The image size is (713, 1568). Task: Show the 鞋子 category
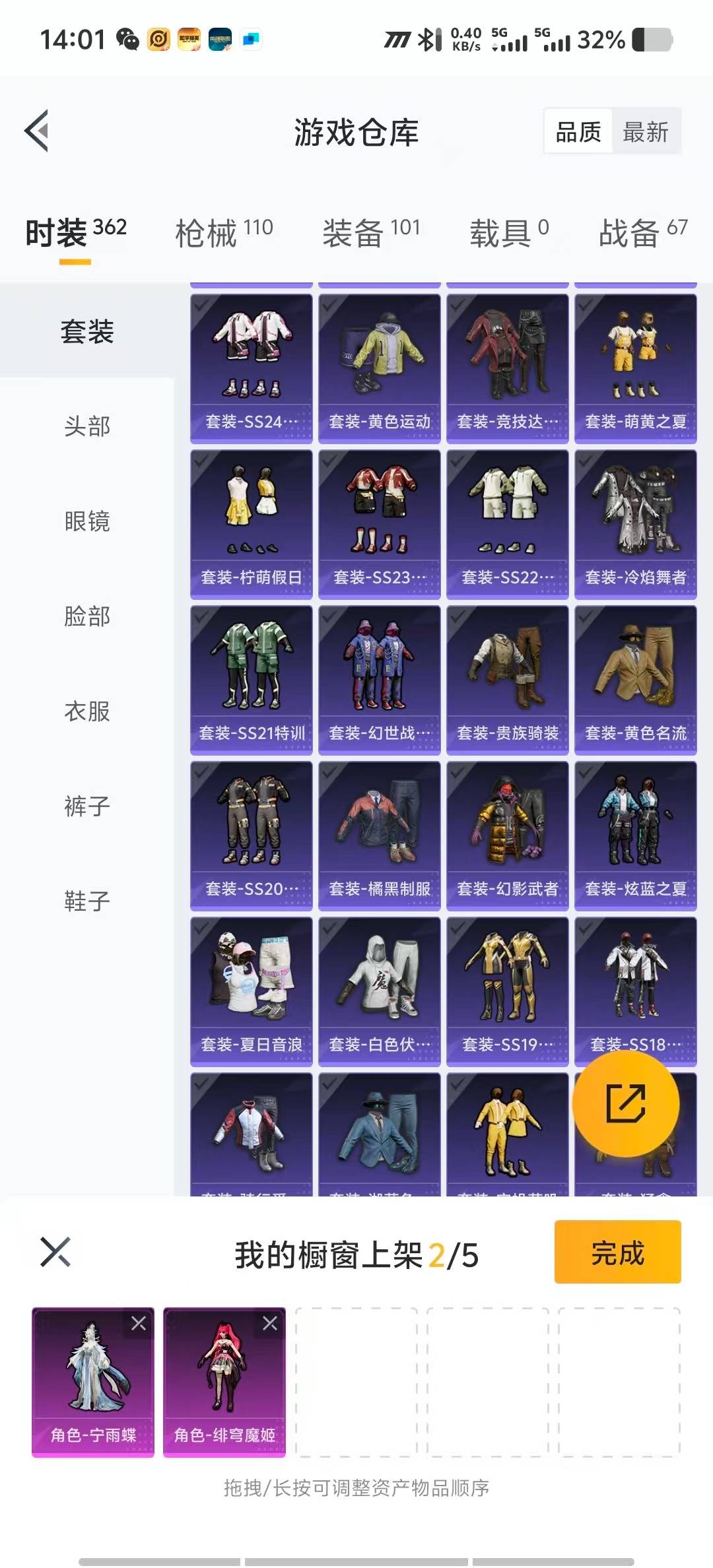pyautogui.click(x=87, y=901)
